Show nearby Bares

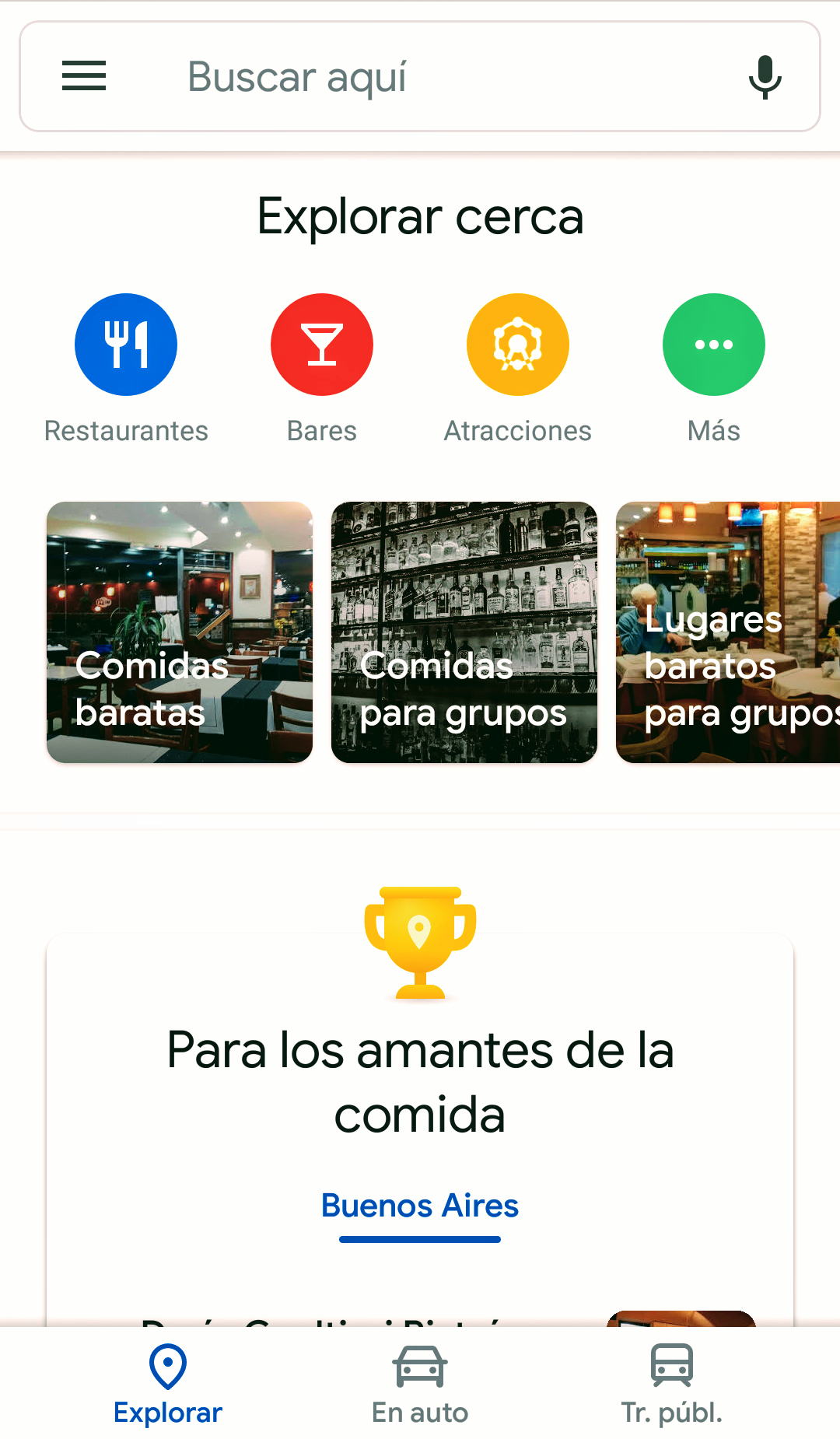pyautogui.click(x=322, y=345)
